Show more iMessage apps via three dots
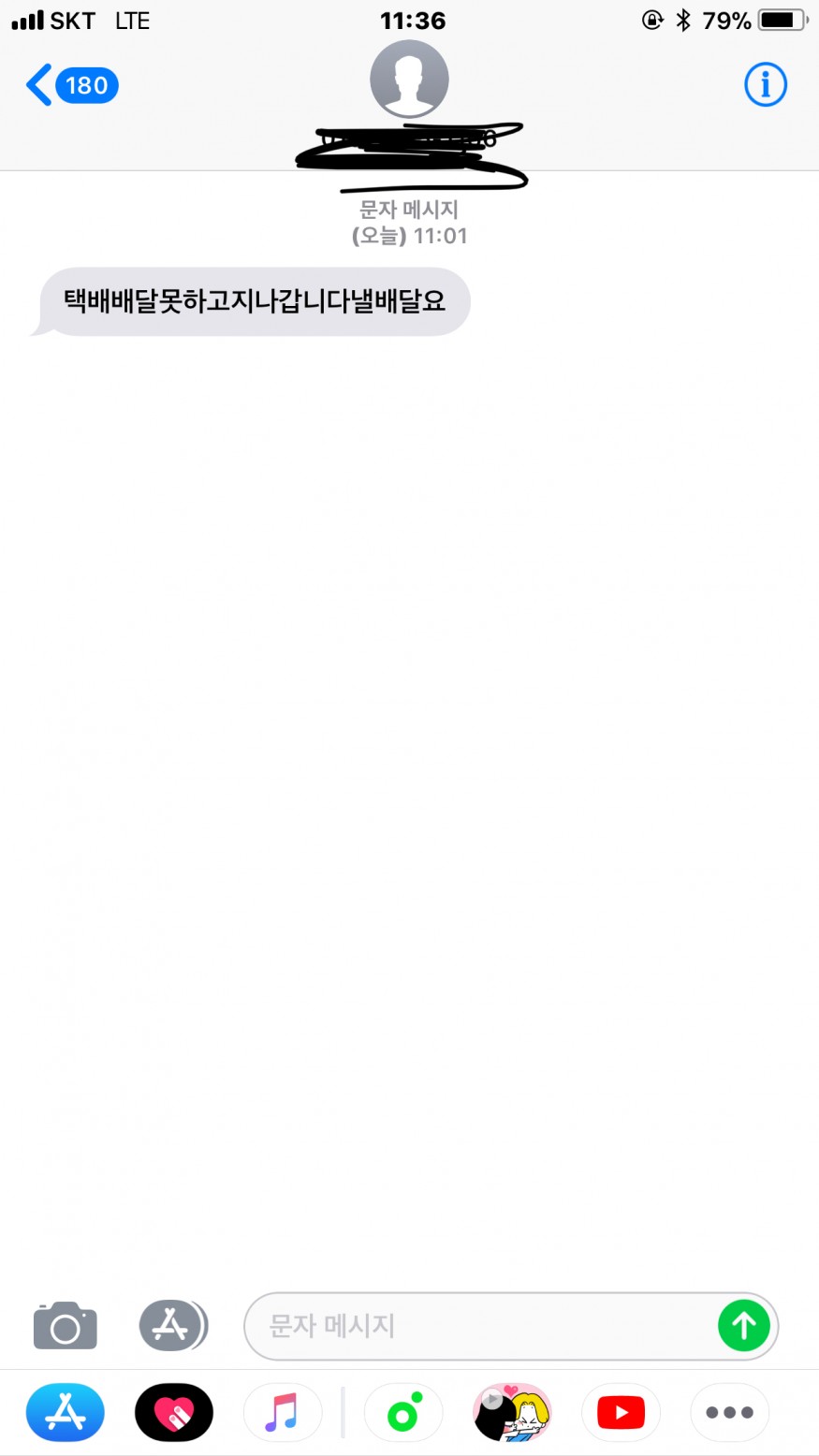Image resolution: width=819 pixels, height=1456 pixels. (729, 1412)
